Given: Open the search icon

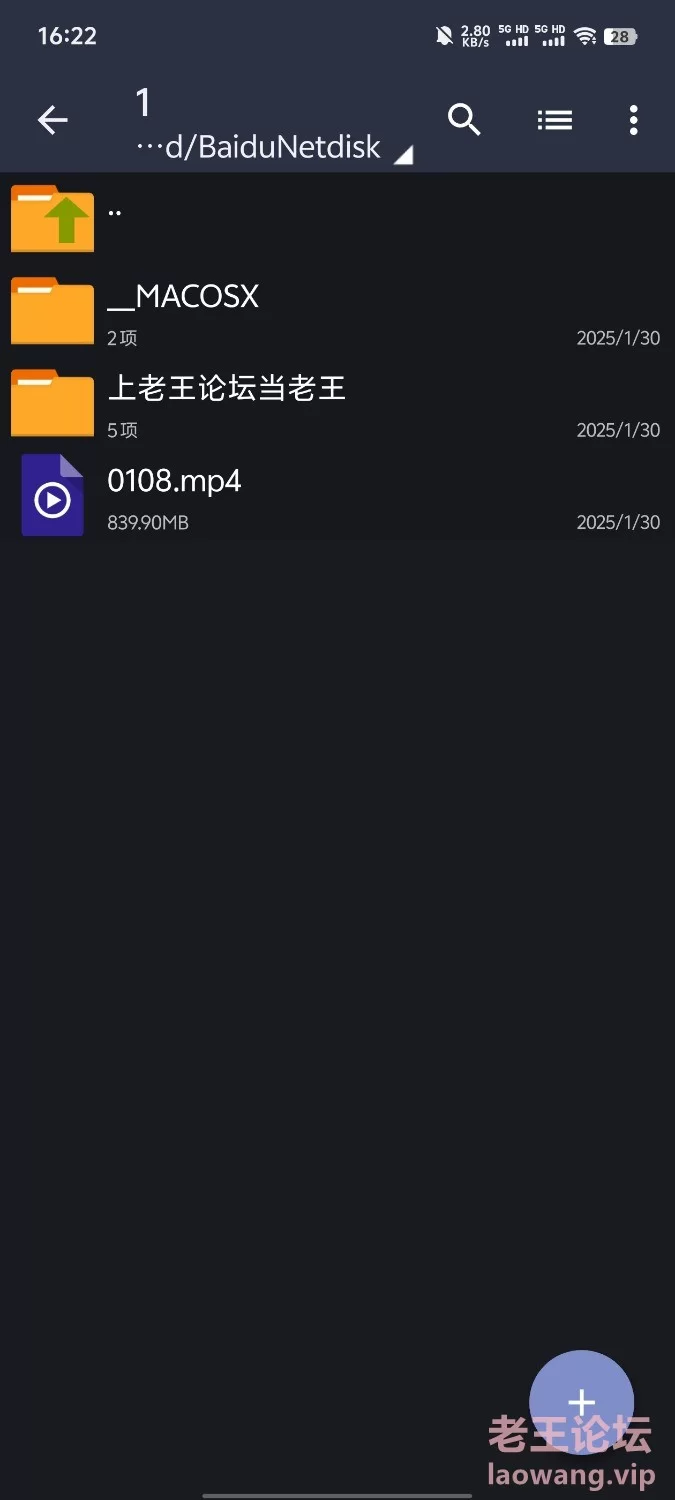Looking at the screenshot, I should pos(464,120).
